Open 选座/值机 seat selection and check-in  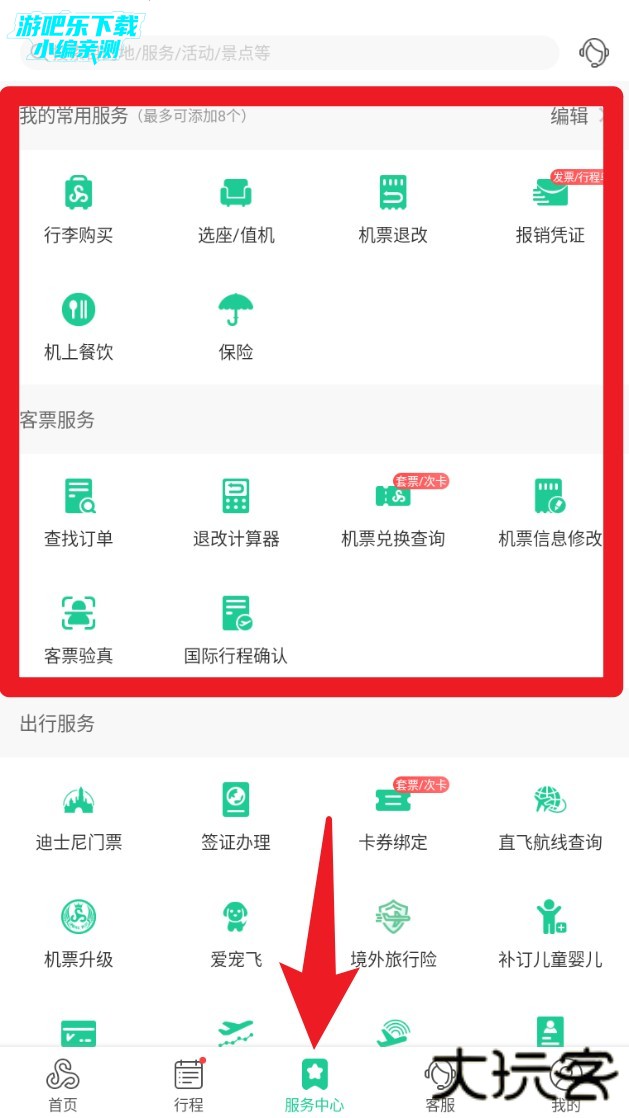[236, 208]
